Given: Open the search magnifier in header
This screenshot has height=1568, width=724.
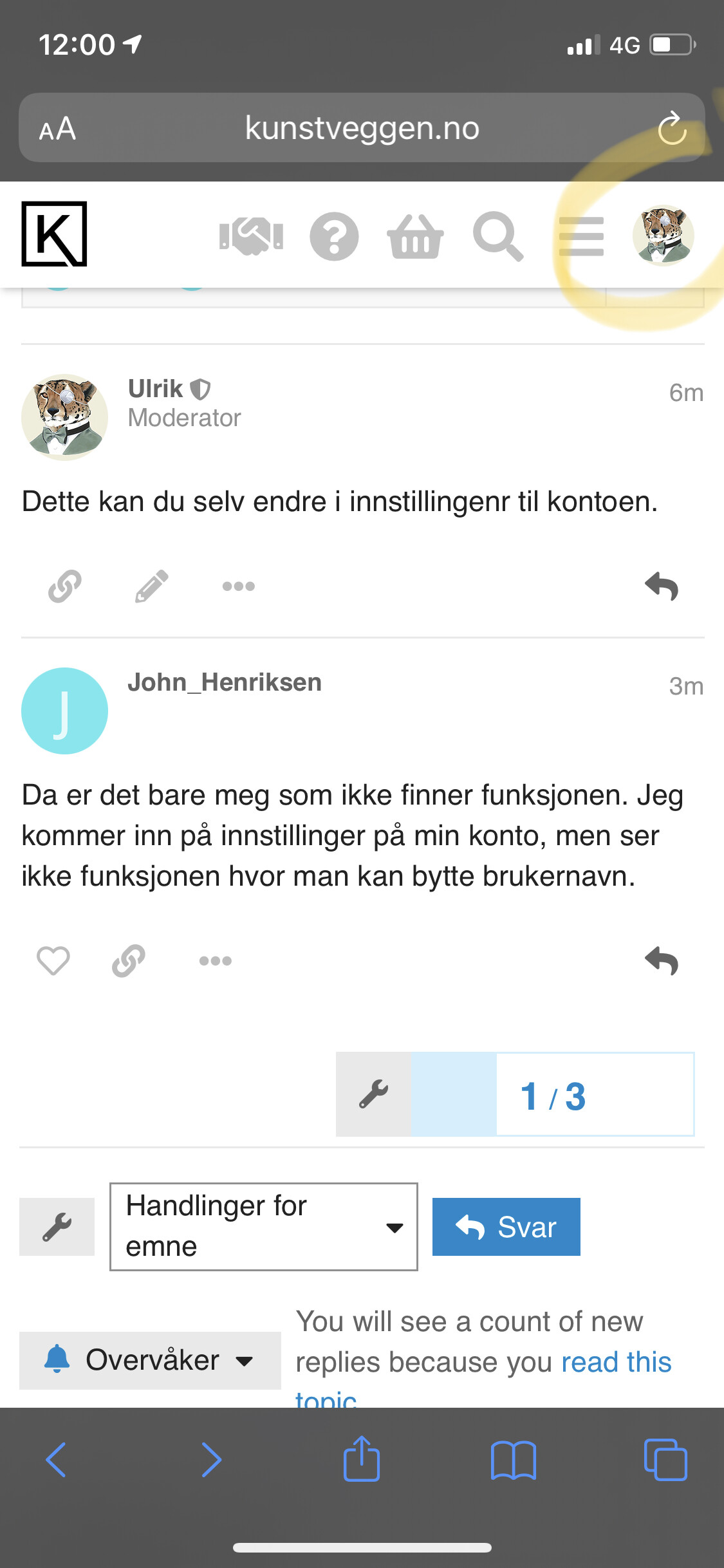Looking at the screenshot, I should pos(498,236).
